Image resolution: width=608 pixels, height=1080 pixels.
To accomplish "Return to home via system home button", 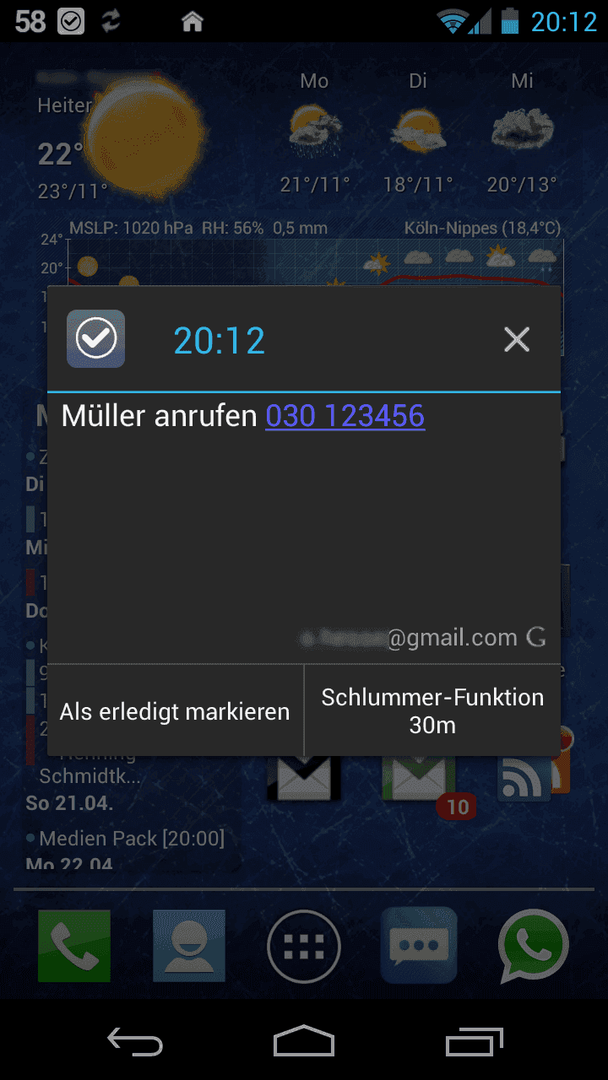I will point(304,1041).
